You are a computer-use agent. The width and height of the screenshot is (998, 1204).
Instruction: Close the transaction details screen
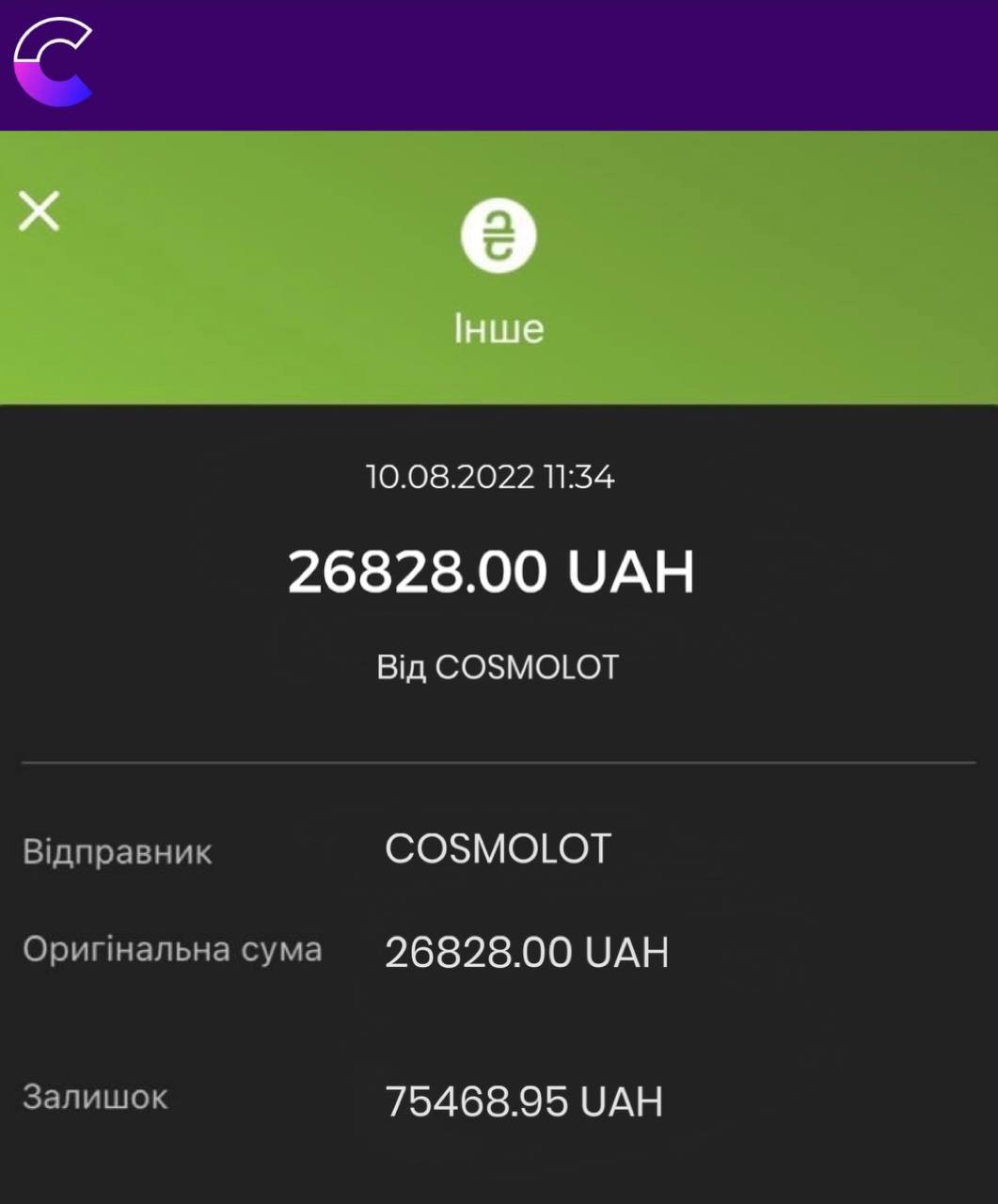(x=40, y=211)
